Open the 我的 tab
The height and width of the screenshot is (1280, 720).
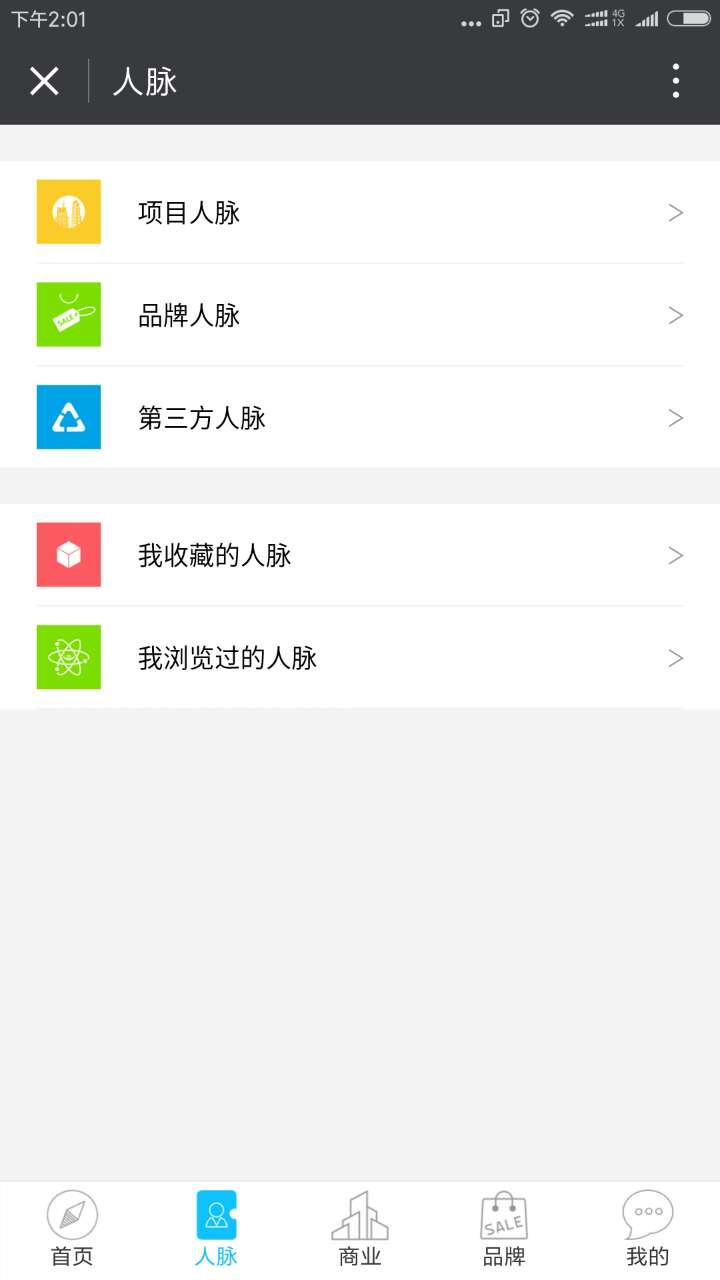coord(648,1230)
